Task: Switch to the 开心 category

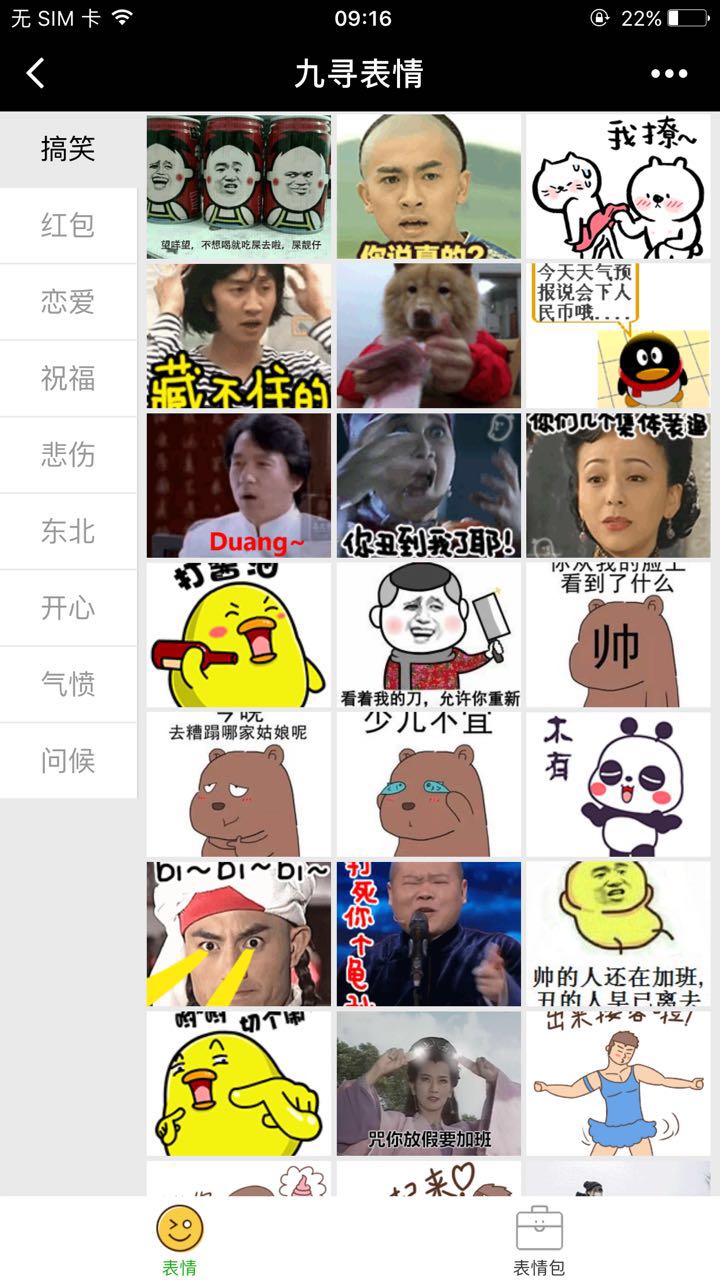Action: point(68,607)
